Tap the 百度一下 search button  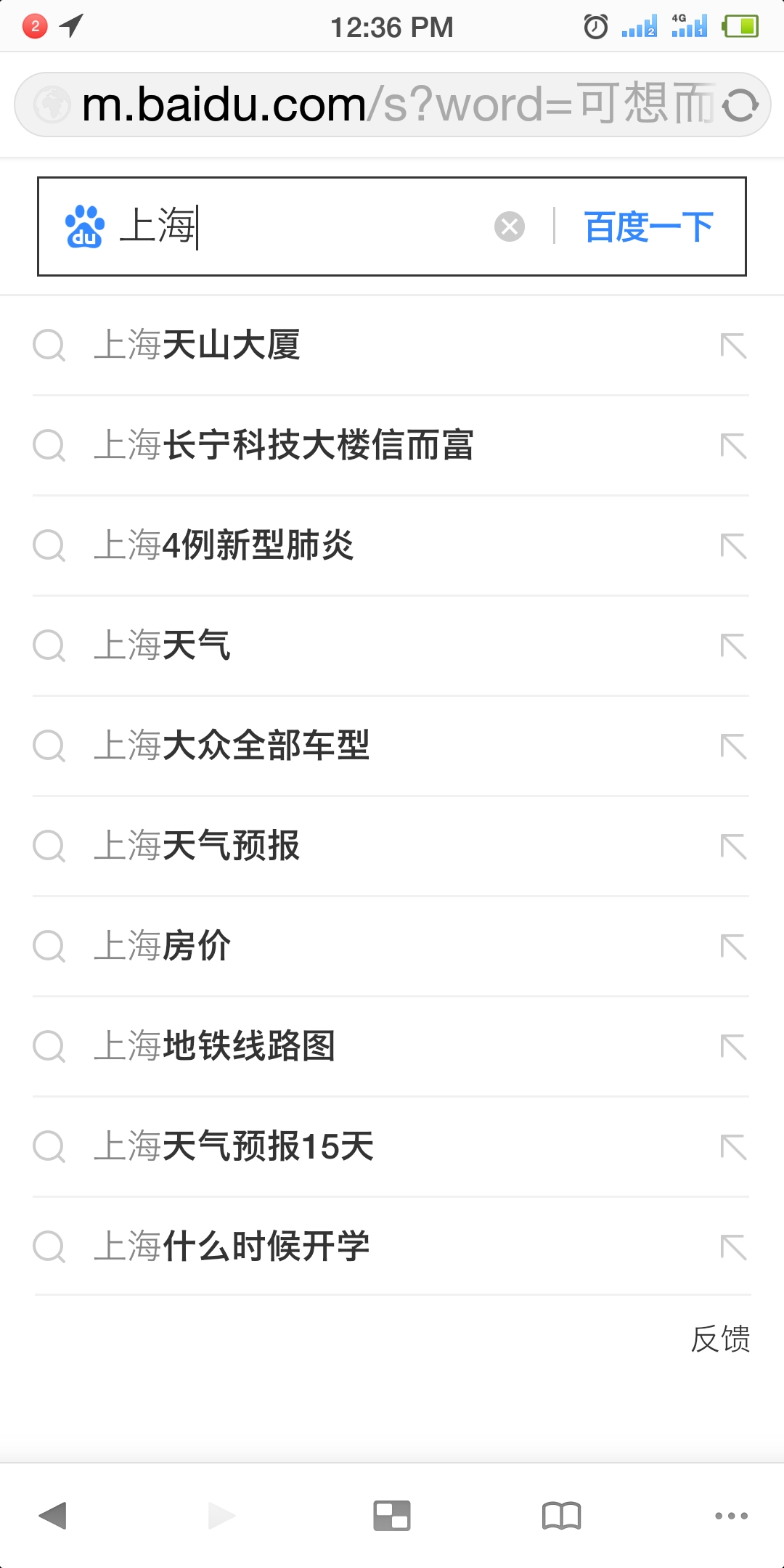coord(649,226)
